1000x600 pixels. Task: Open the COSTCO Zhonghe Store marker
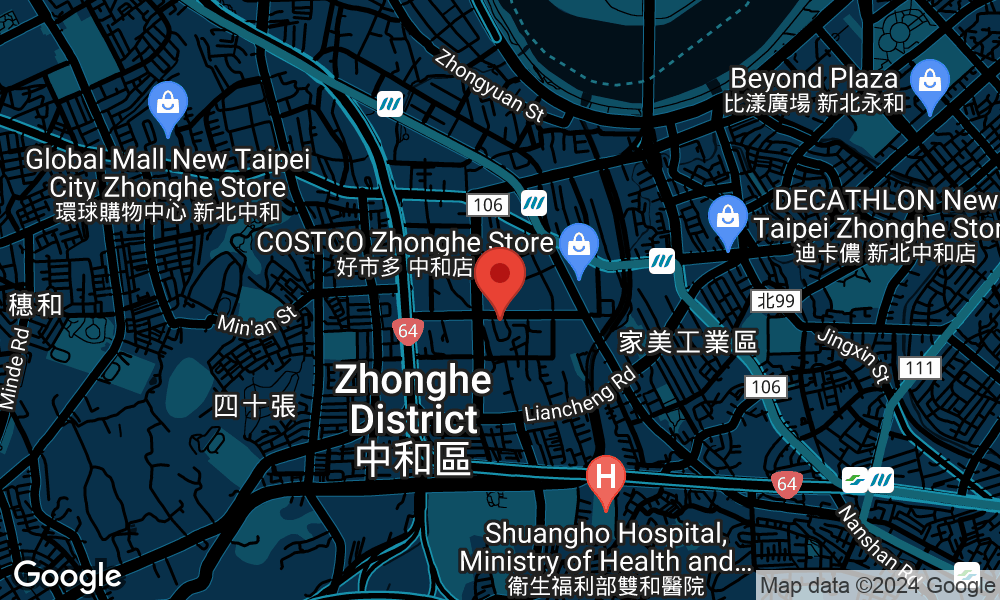tap(577, 243)
